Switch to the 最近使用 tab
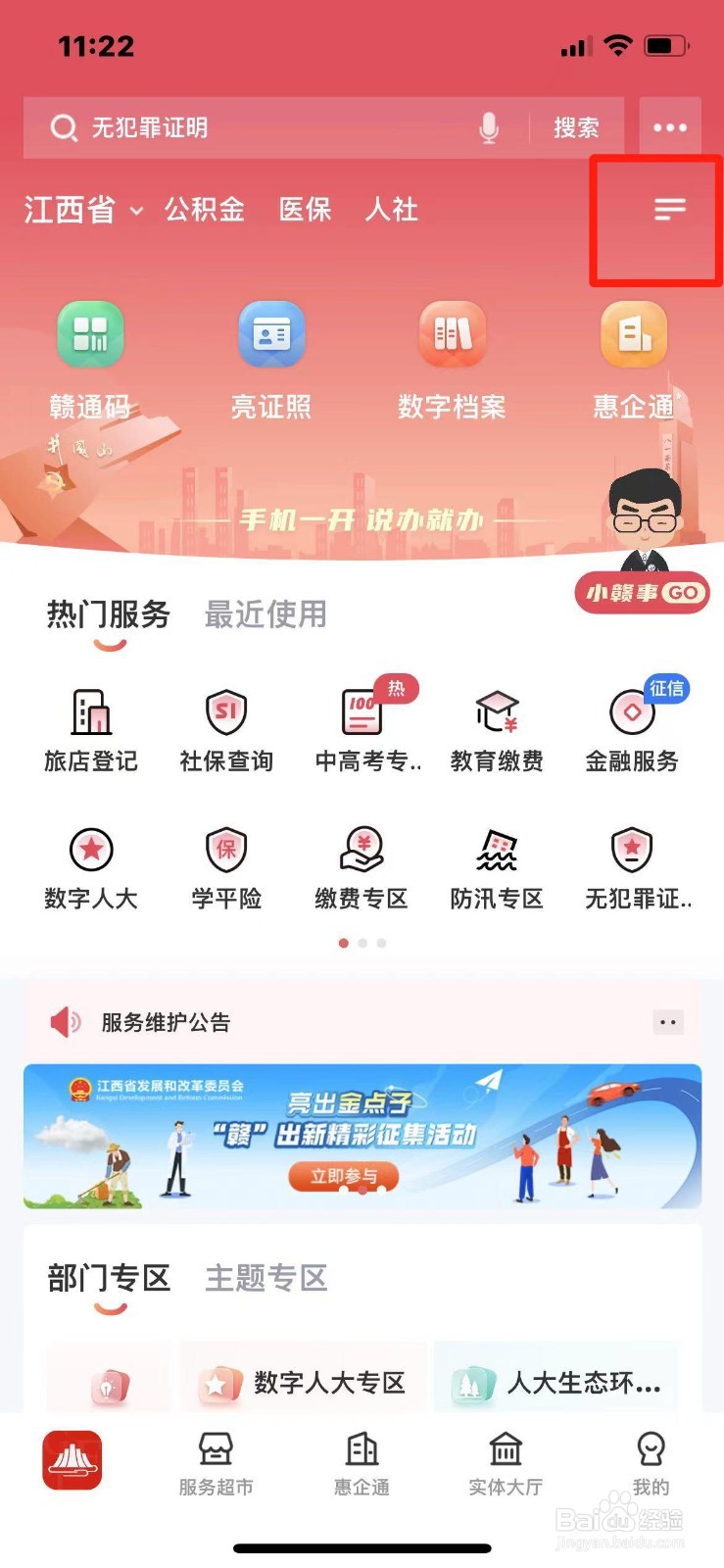This screenshot has width=724, height=1568. 264,615
